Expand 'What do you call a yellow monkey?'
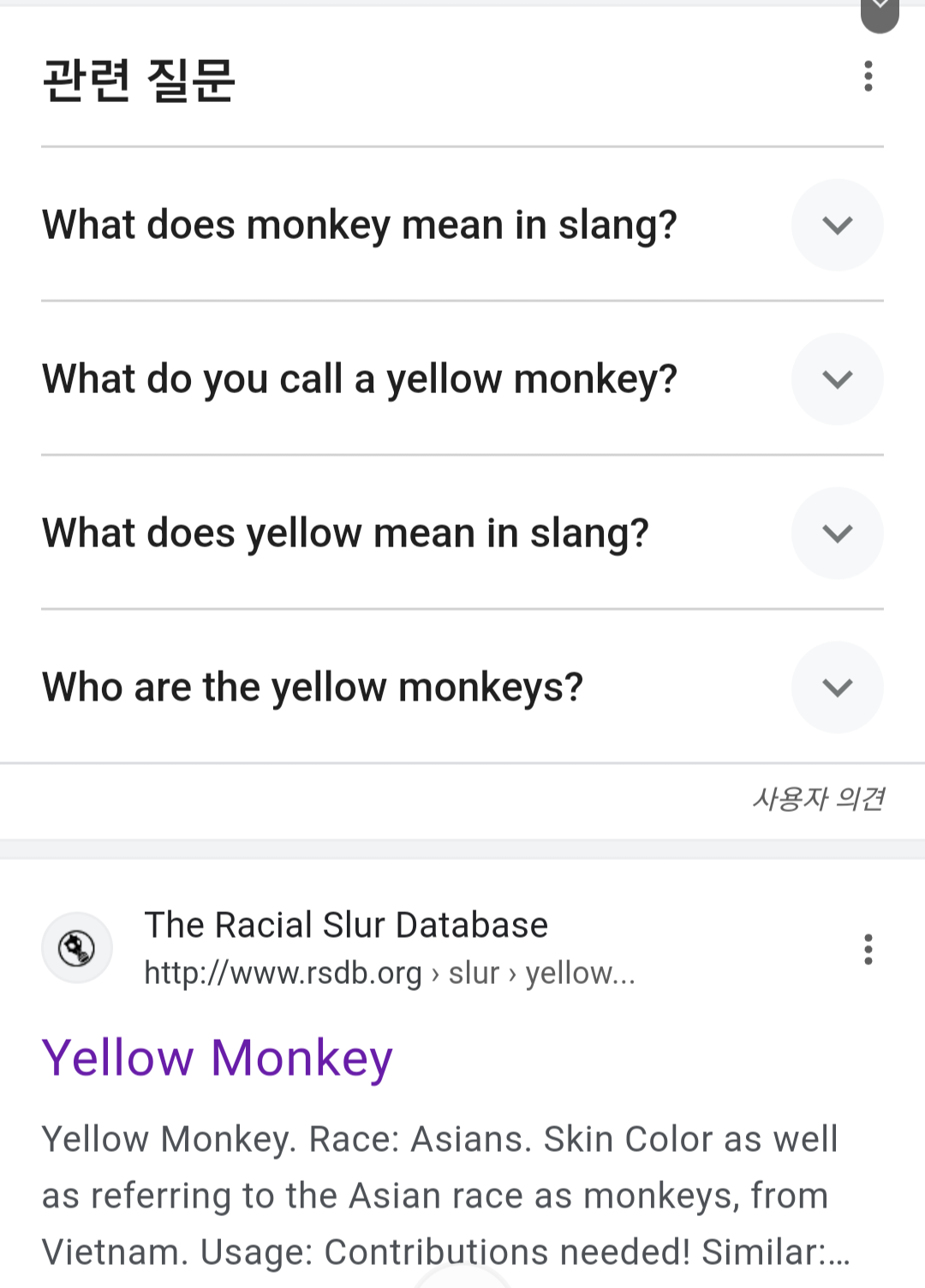Screen dimensions: 925x1288 click(x=837, y=379)
